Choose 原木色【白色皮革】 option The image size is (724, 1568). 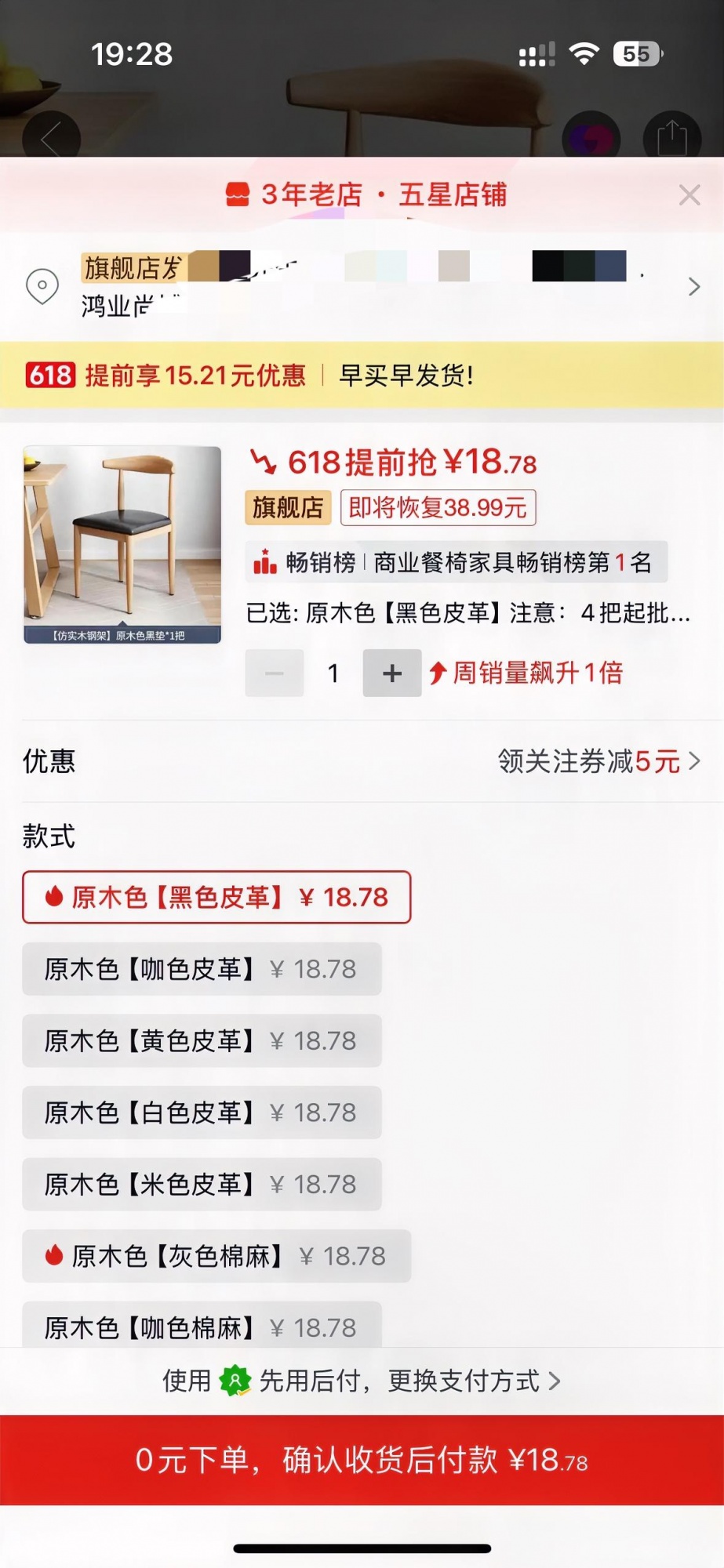point(202,1112)
